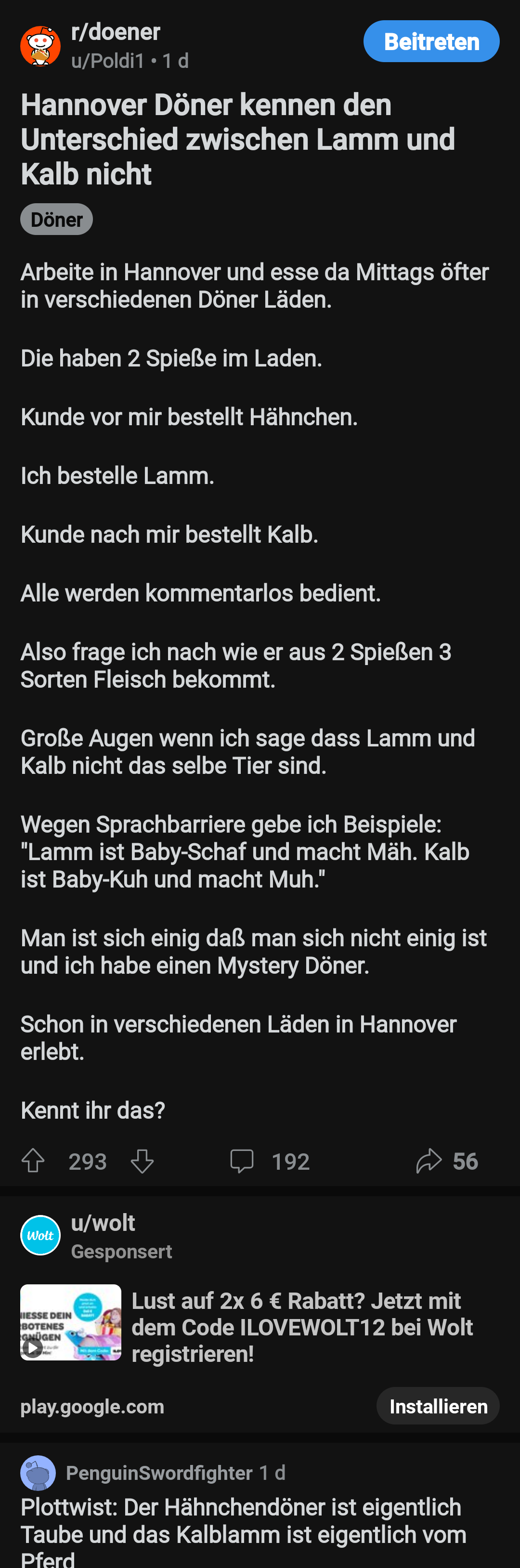520x1568 pixels.
Task: Tap the Döner flair chip
Action: coord(57,219)
